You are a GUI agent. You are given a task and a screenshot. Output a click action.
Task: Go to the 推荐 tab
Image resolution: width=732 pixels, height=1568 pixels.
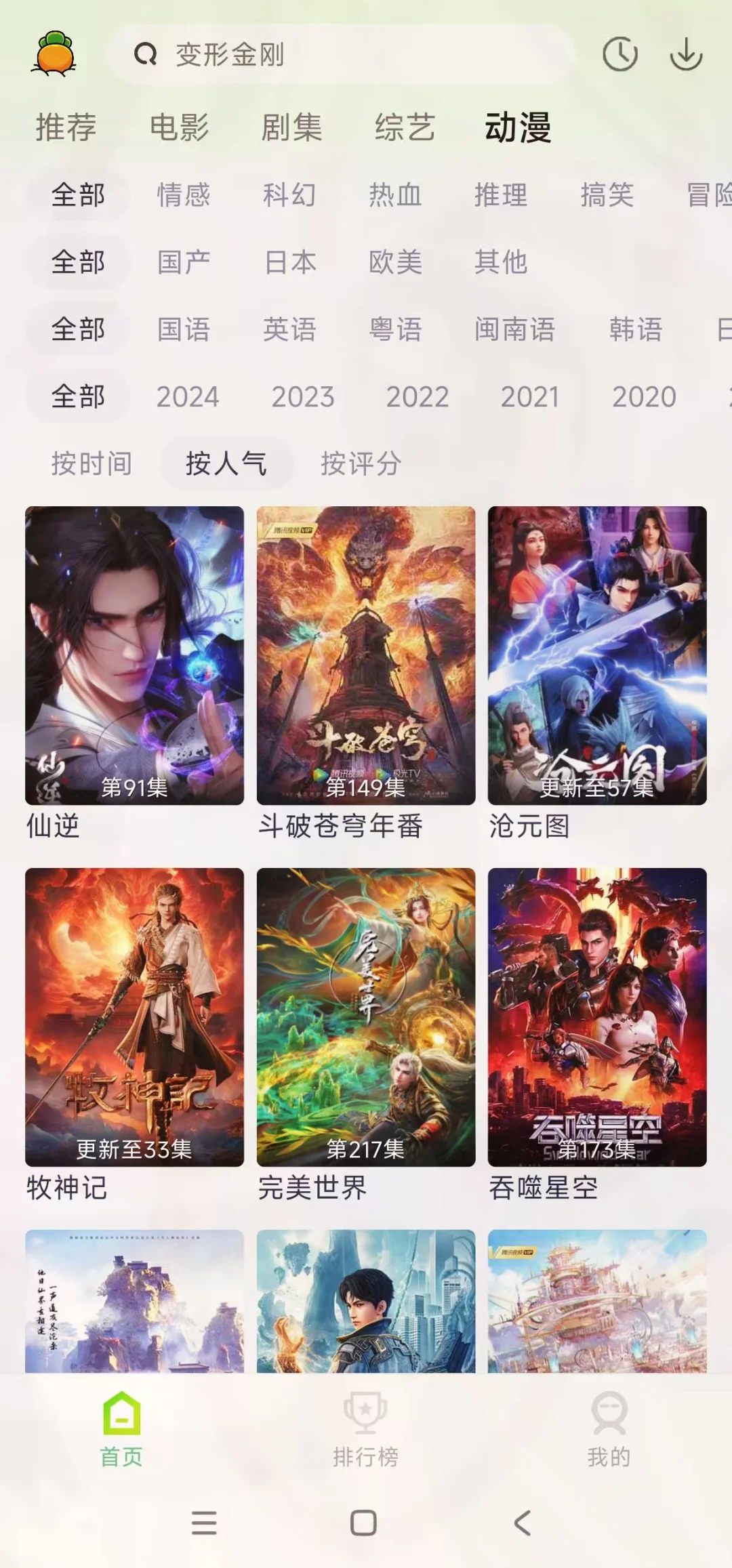click(x=66, y=127)
